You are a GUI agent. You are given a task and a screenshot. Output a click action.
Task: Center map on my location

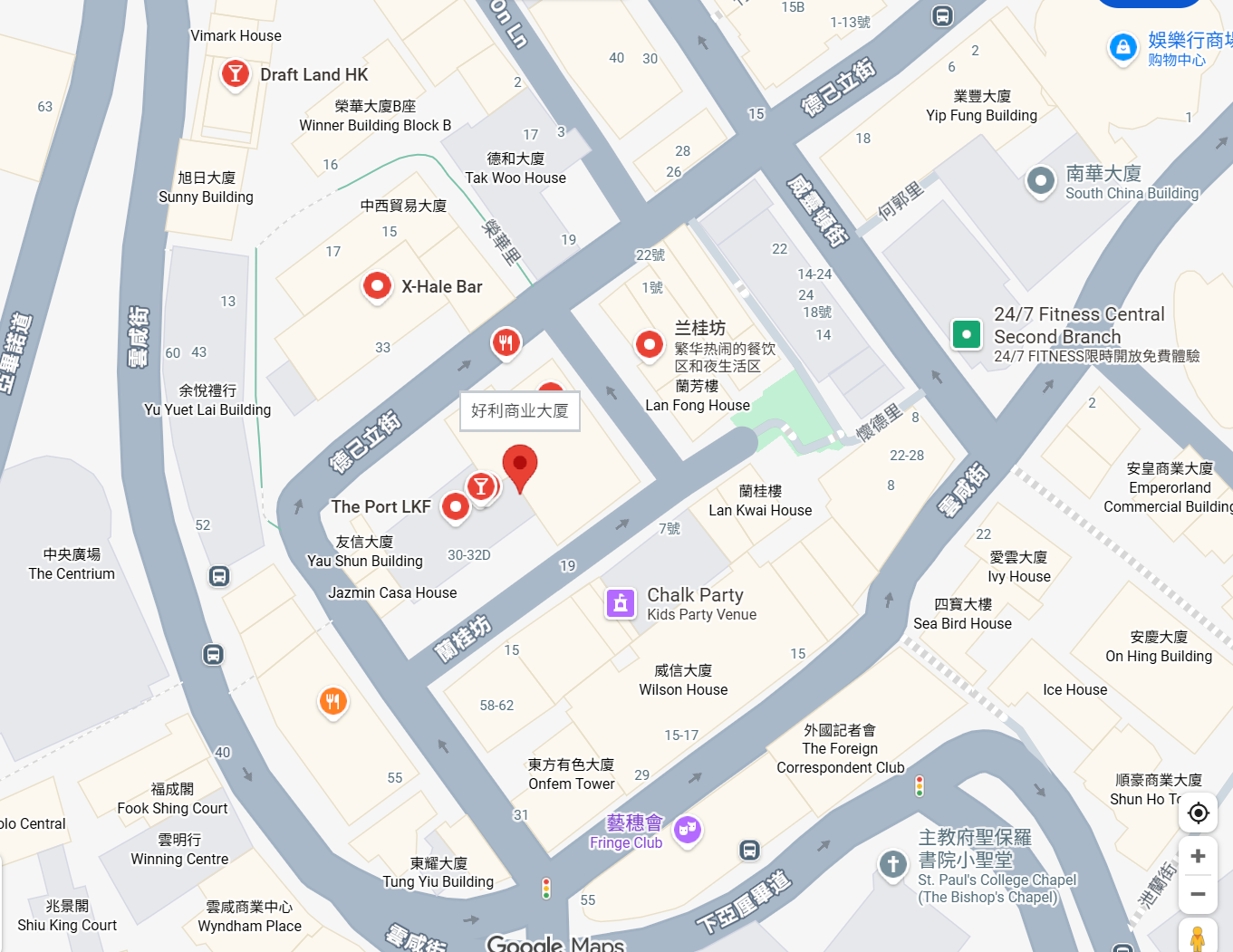[x=1198, y=813]
